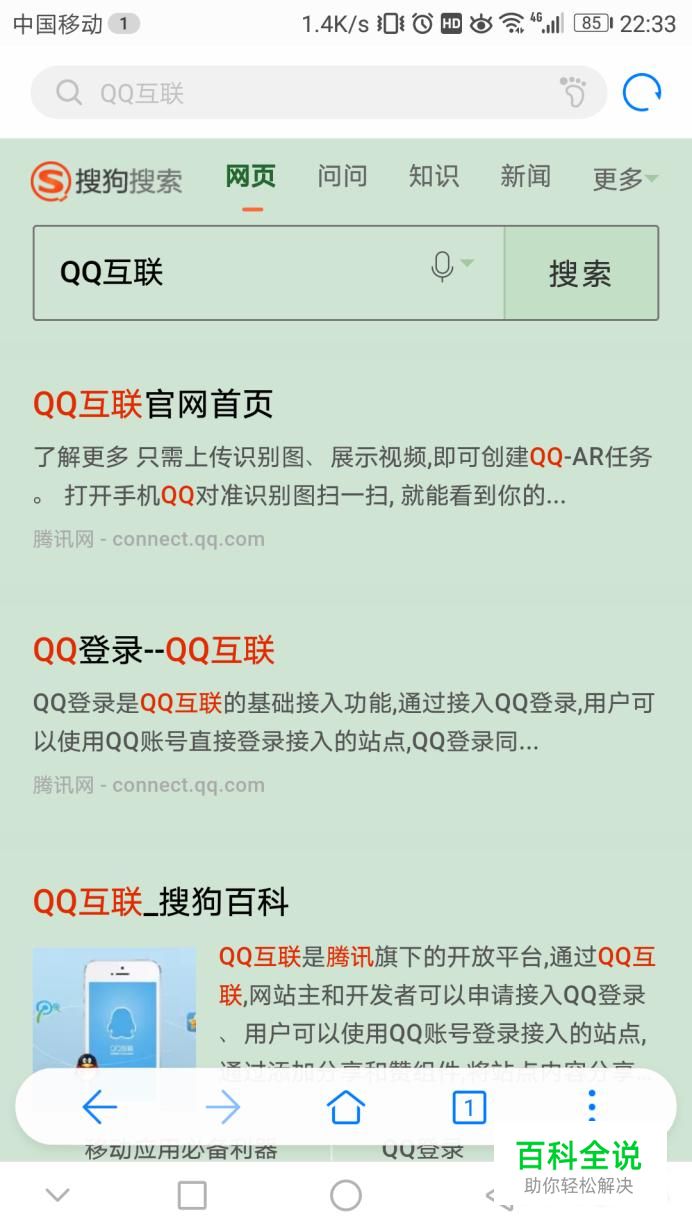Select the 网页 tab

tap(251, 177)
